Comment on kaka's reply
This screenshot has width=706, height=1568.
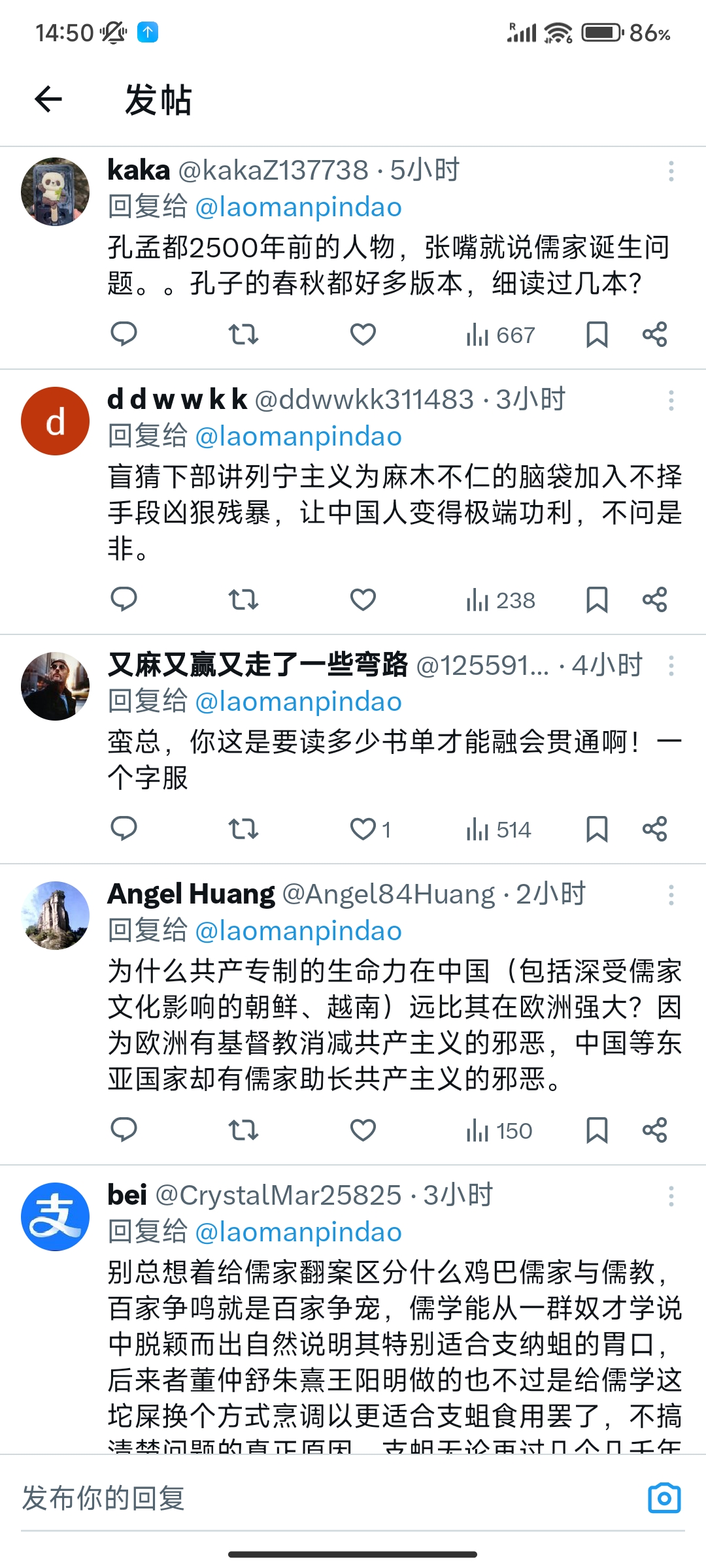(124, 334)
